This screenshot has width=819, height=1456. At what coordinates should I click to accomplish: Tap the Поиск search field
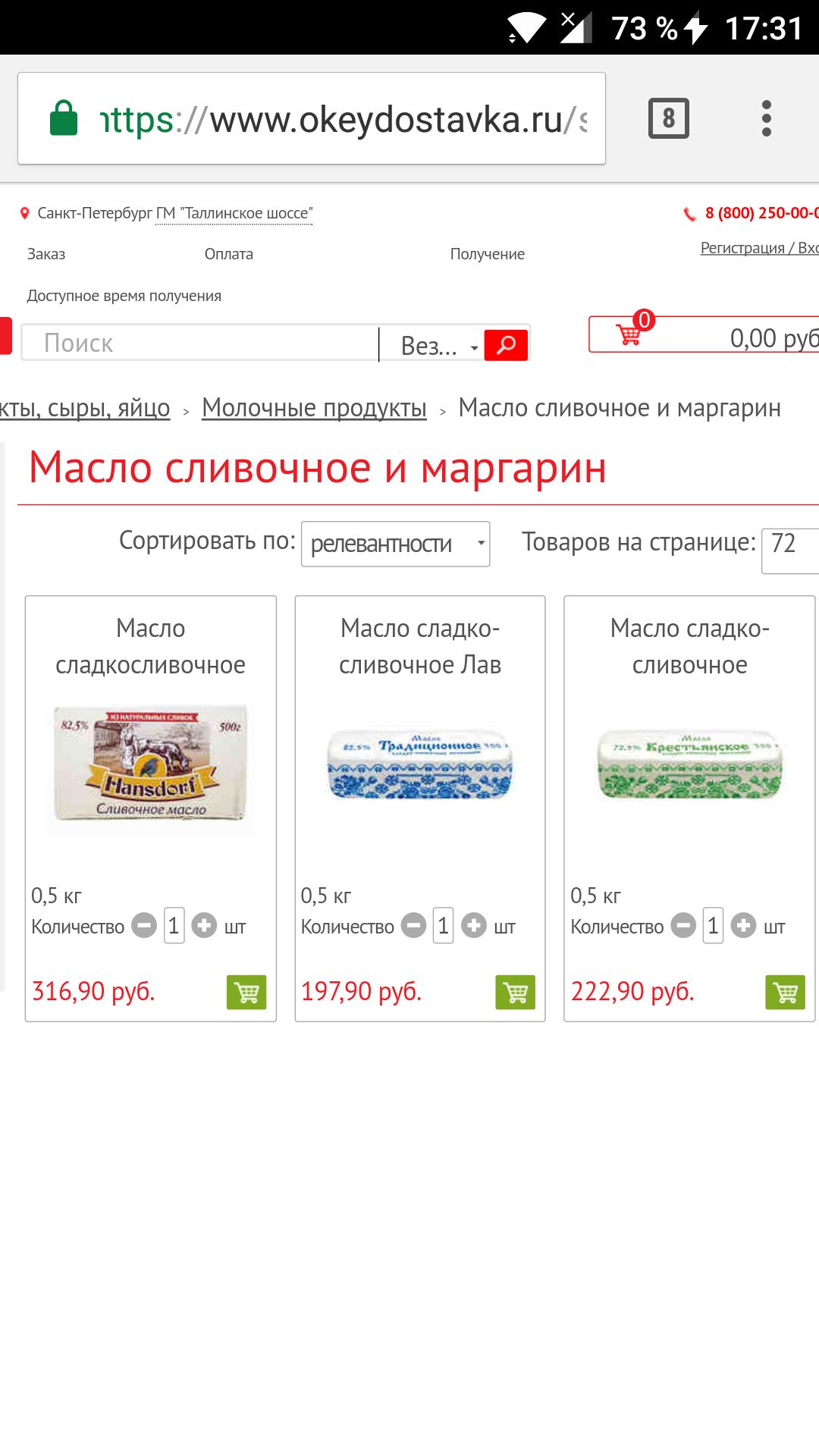[200, 343]
